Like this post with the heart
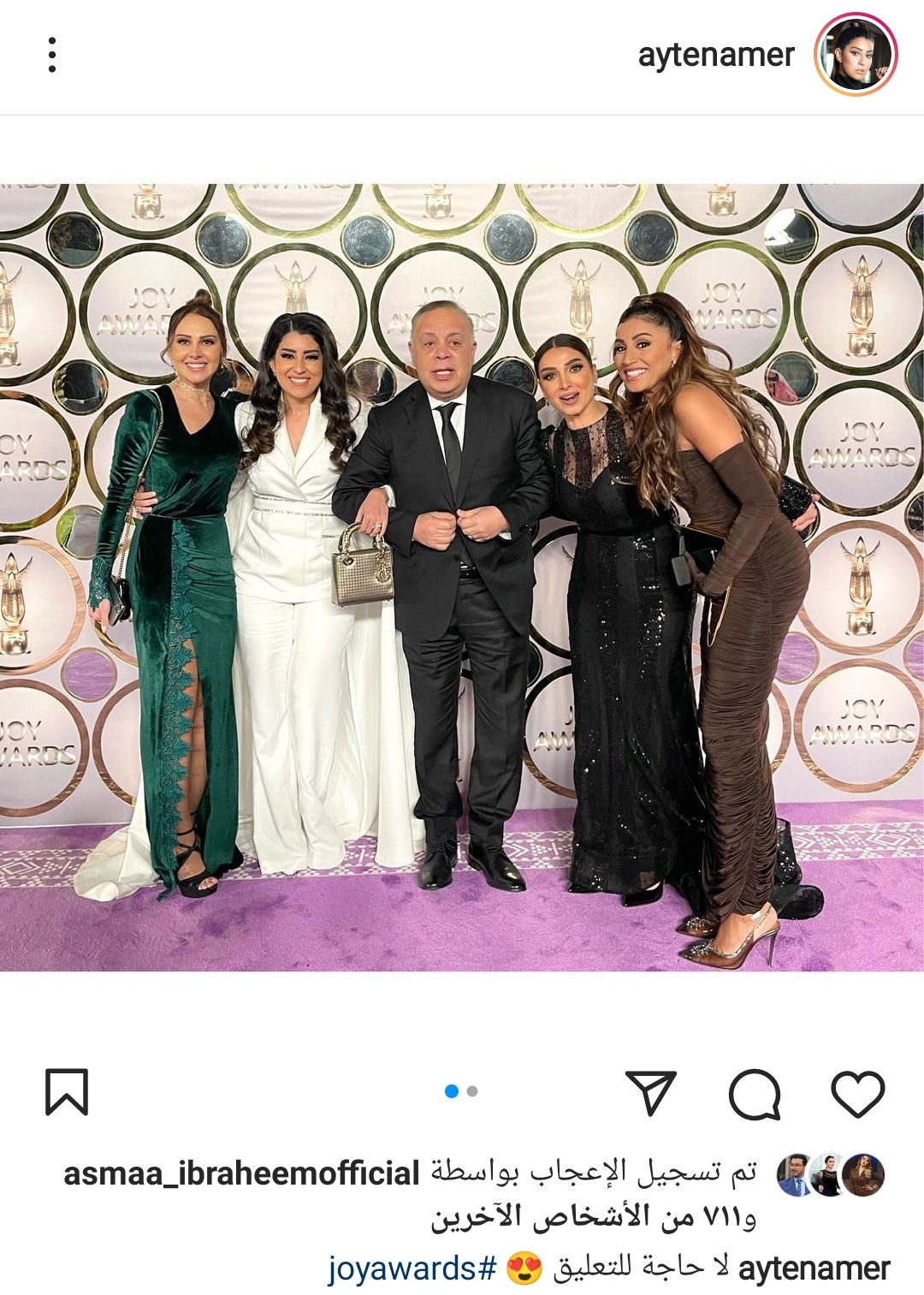This screenshot has width=924, height=1295. (x=857, y=1093)
